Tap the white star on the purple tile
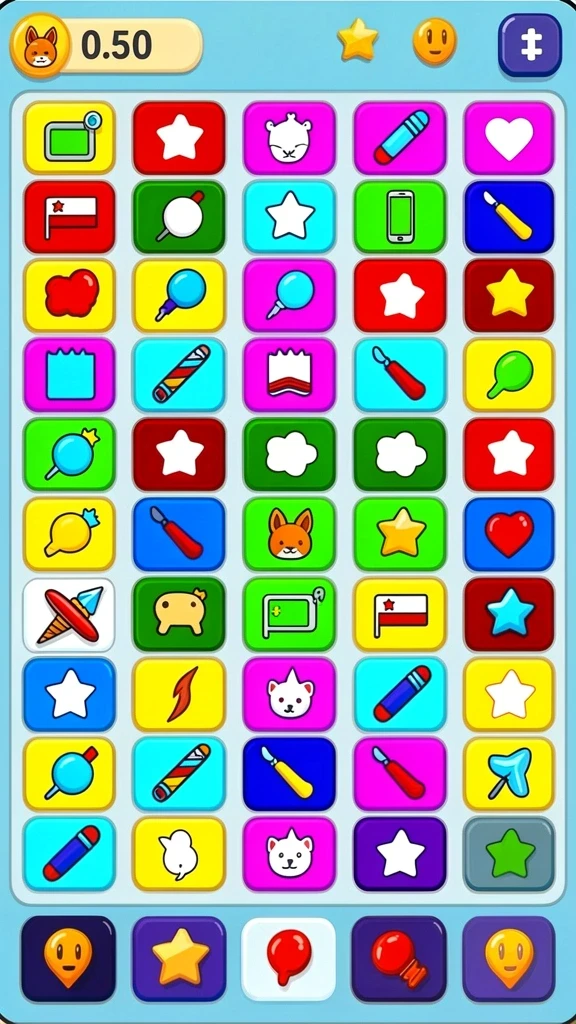 pos(400,854)
